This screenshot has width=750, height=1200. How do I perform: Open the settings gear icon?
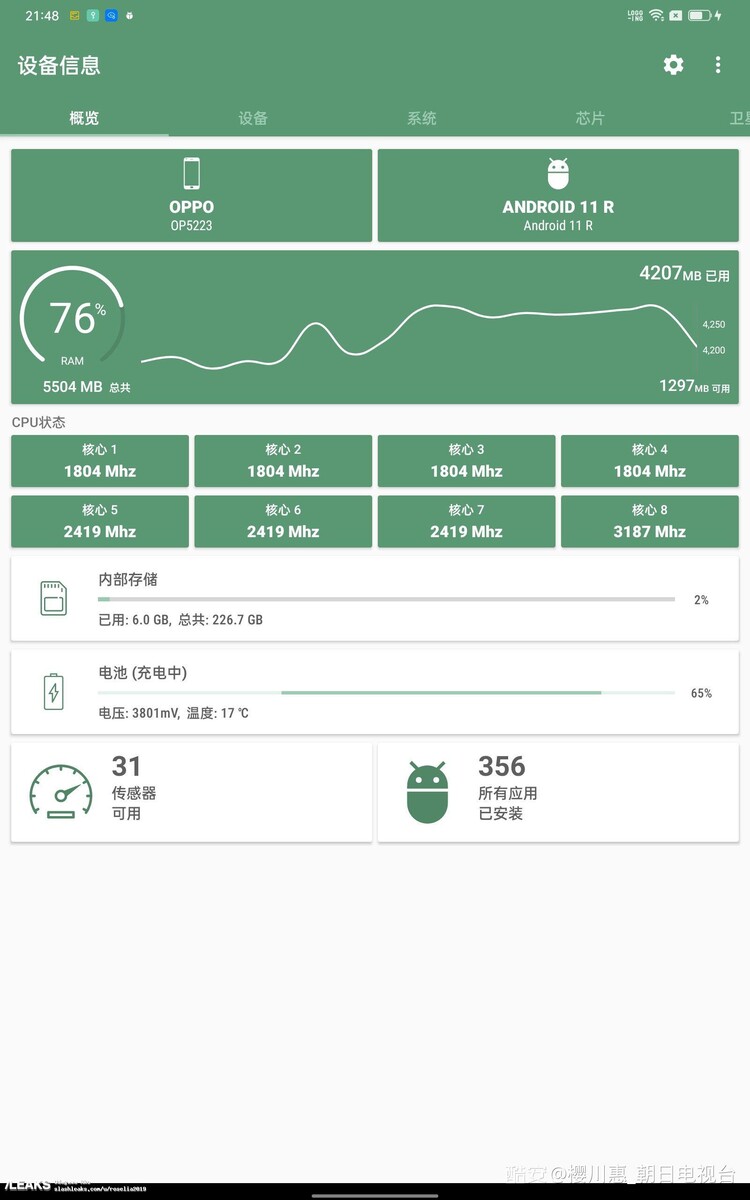point(674,65)
